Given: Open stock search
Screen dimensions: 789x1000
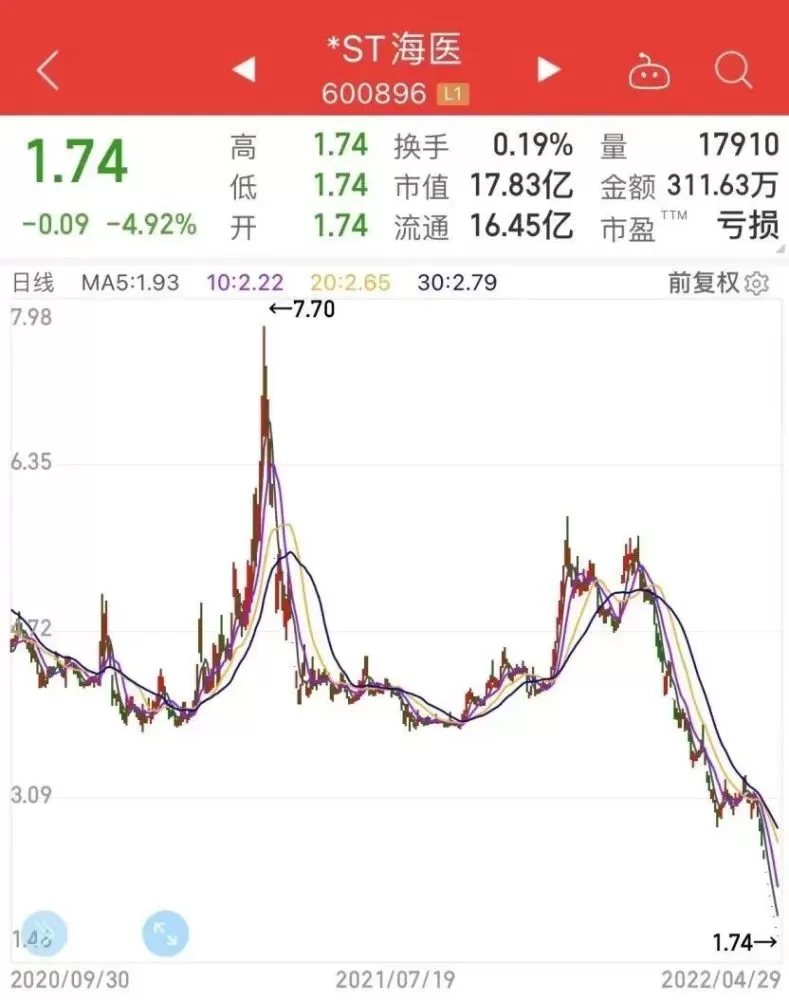Looking at the screenshot, I should coord(734,70).
